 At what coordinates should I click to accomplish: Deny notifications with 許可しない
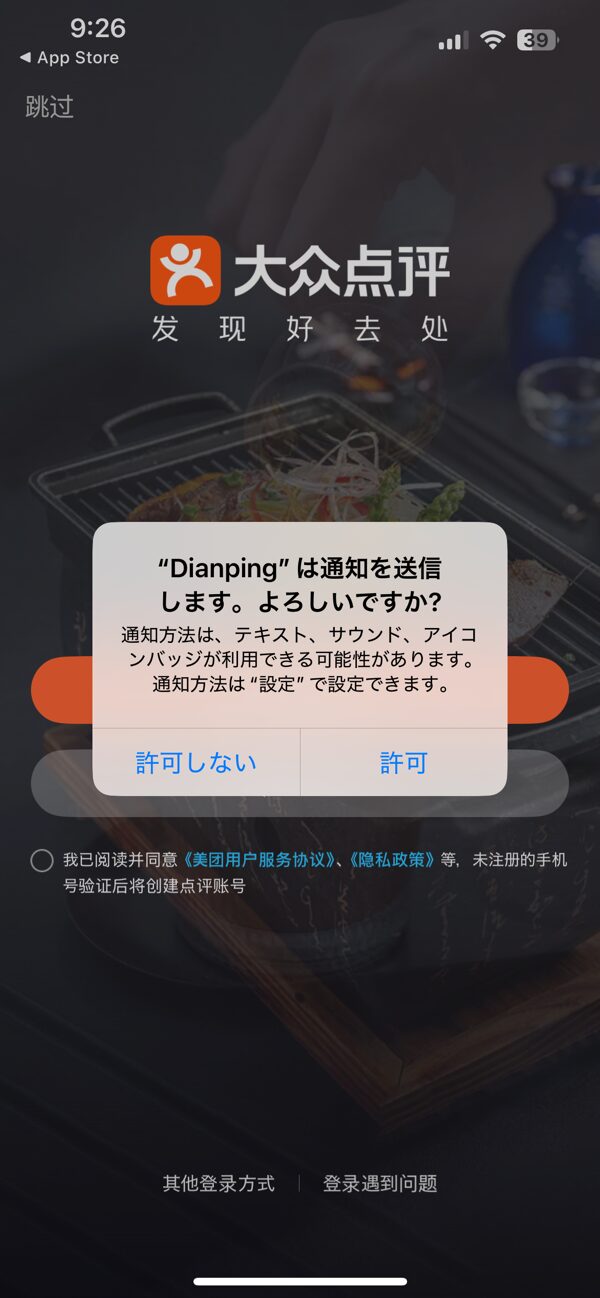(x=196, y=763)
